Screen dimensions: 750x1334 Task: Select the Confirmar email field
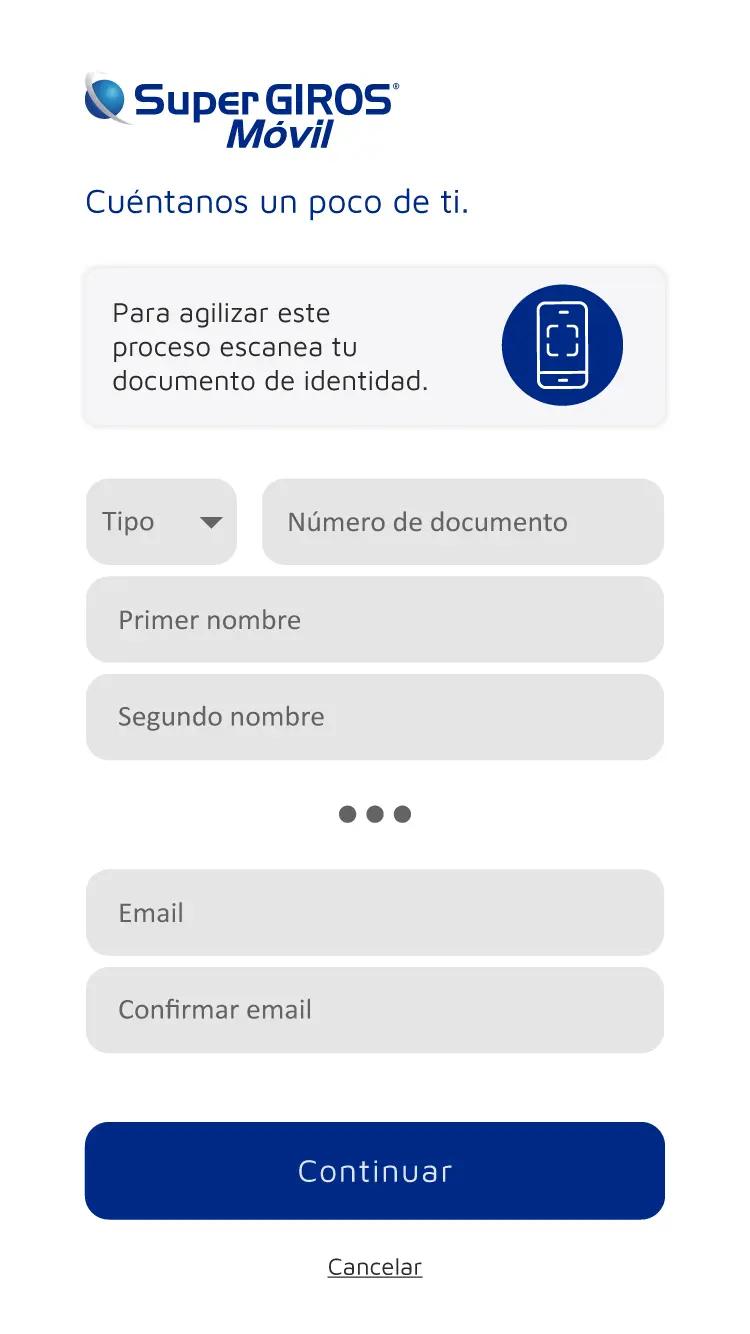coord(375,1010)
